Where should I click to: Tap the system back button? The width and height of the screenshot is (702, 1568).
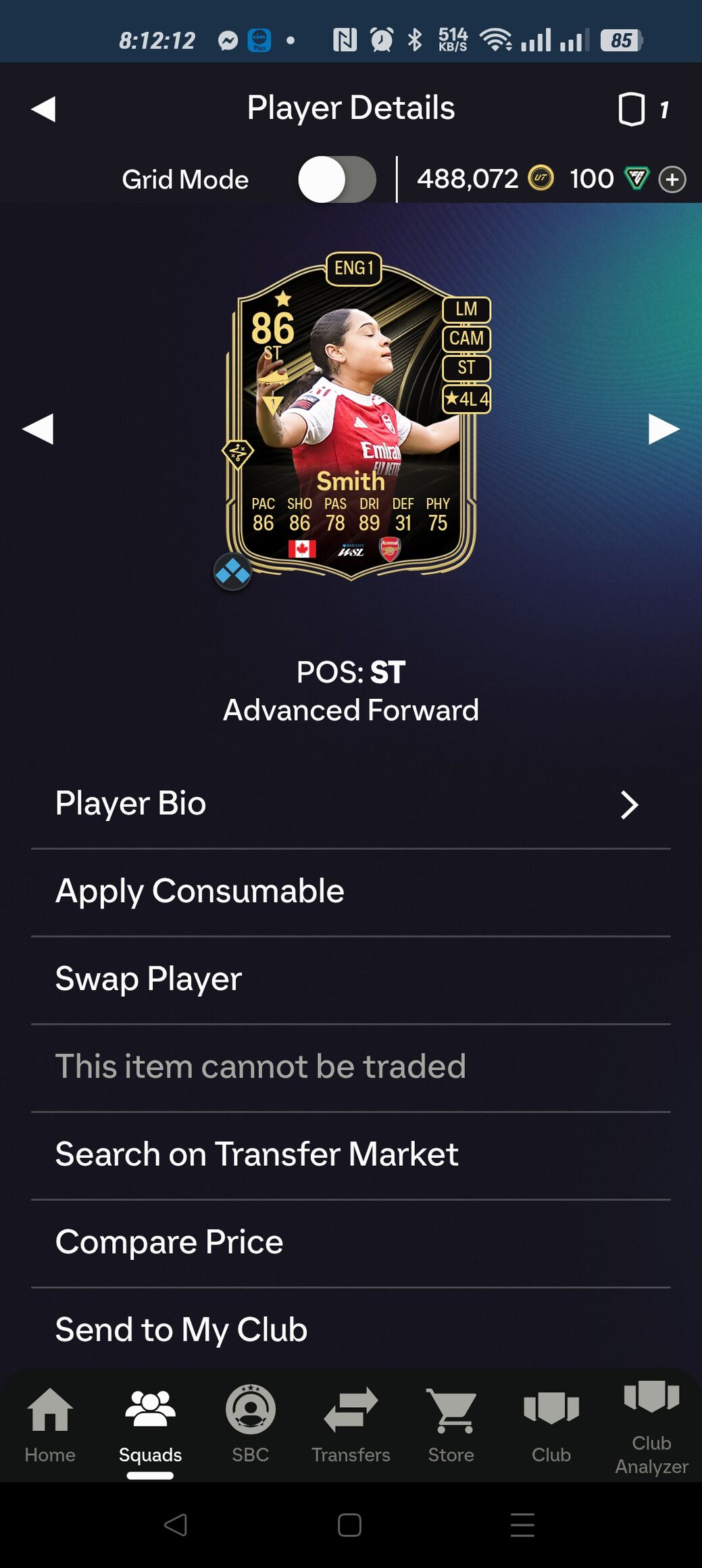(x=176, y=1525)
